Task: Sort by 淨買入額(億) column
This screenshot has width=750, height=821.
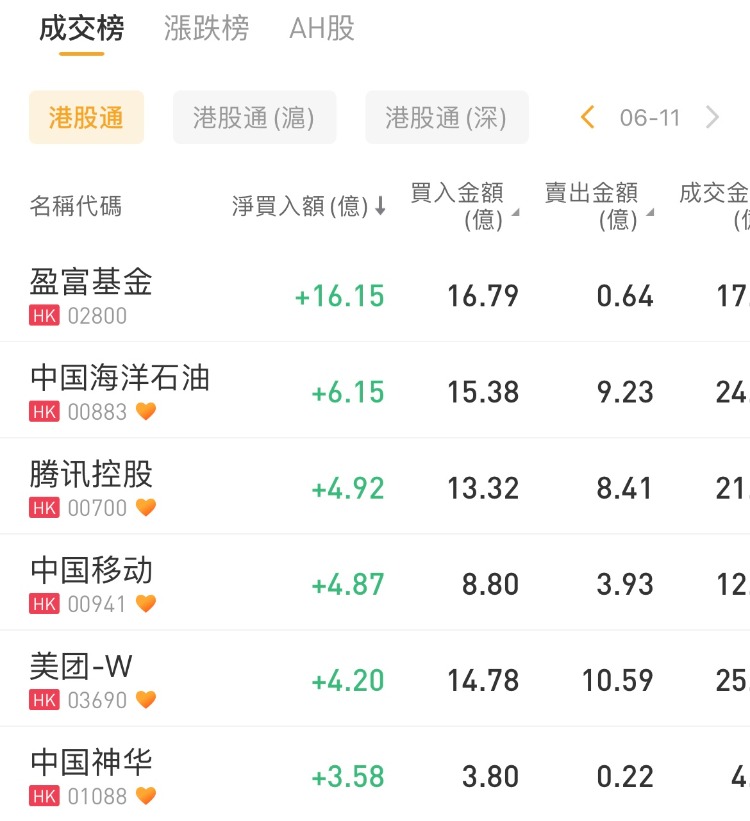Action: (309, 207)
